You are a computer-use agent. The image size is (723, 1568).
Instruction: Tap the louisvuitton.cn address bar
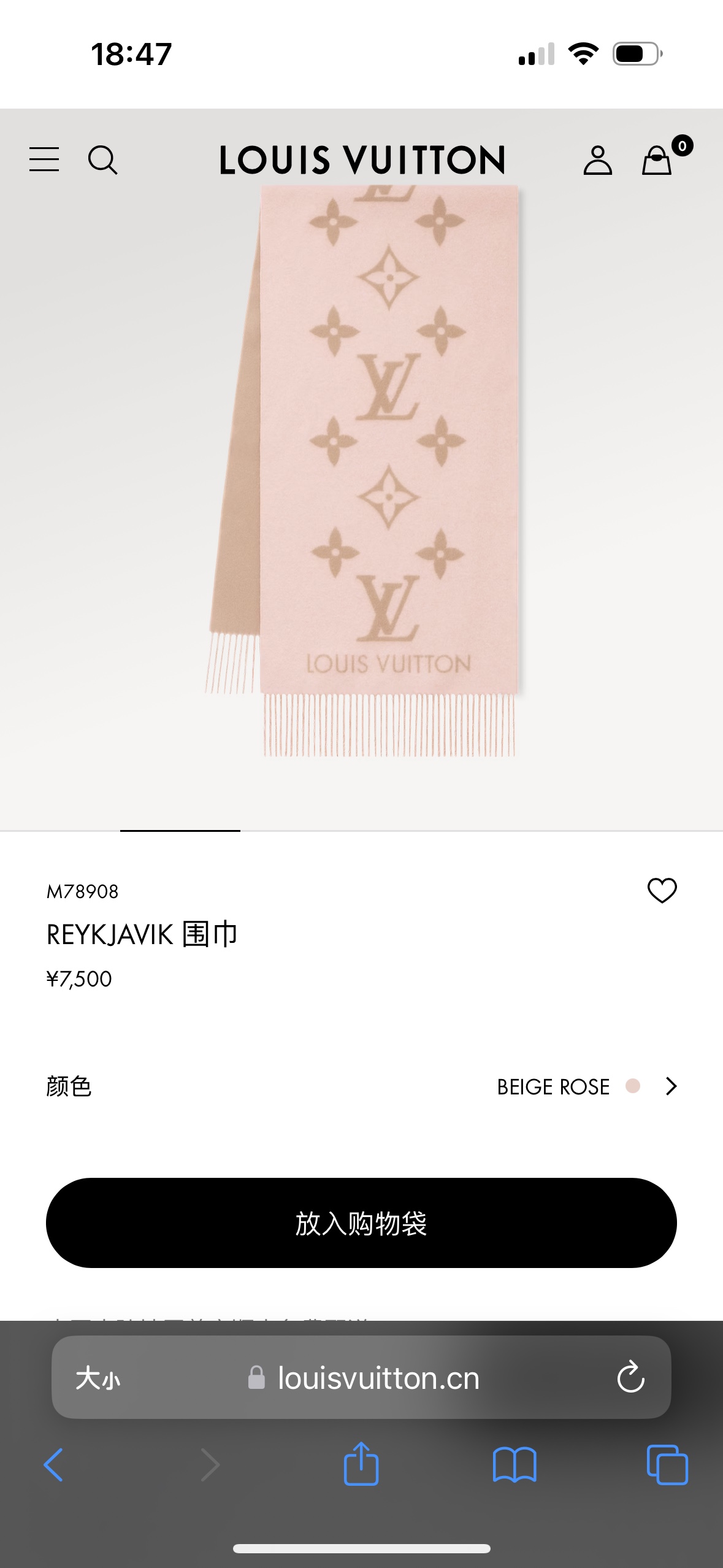point(378,1378)
